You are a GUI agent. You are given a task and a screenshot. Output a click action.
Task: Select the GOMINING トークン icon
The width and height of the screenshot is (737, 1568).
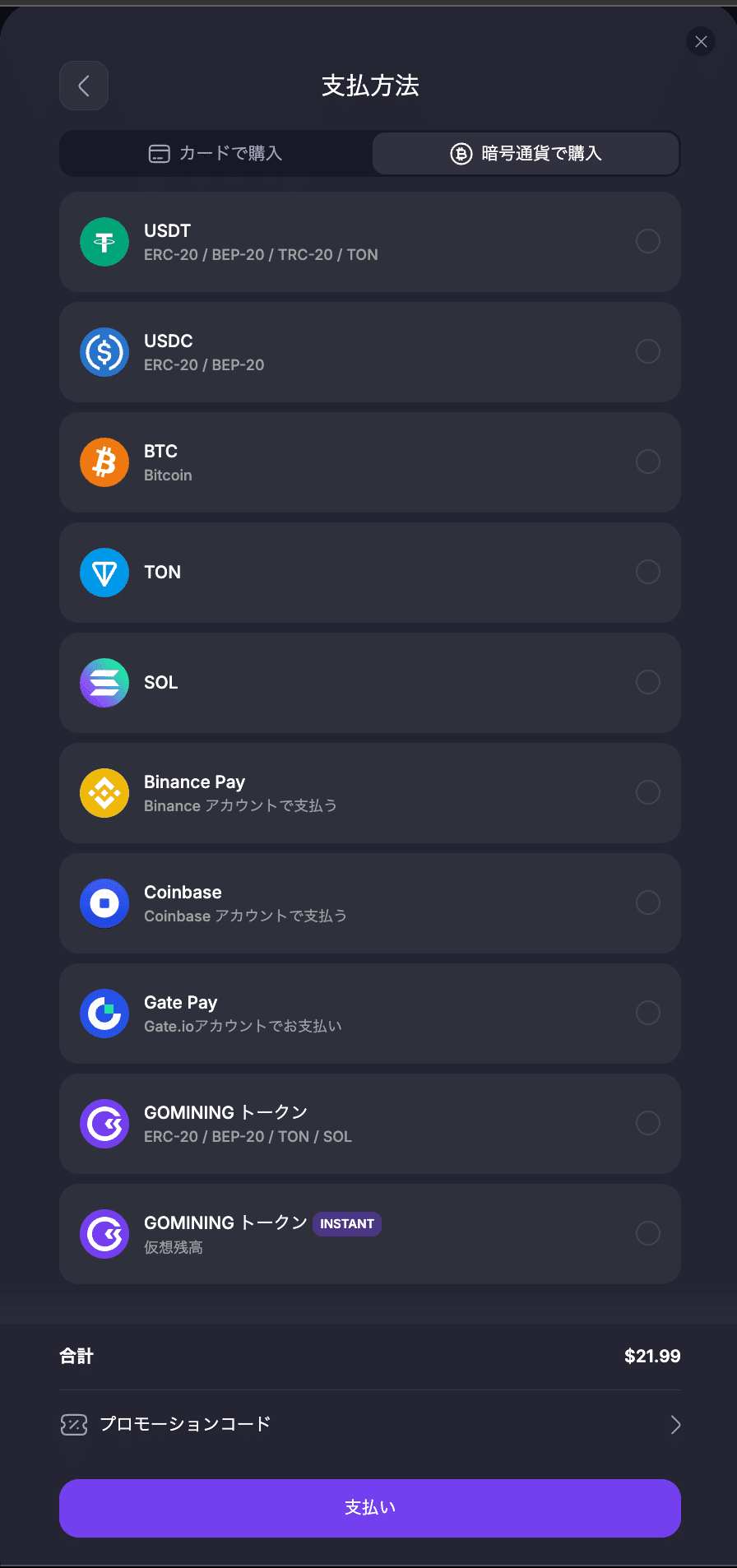[104, 1124]
